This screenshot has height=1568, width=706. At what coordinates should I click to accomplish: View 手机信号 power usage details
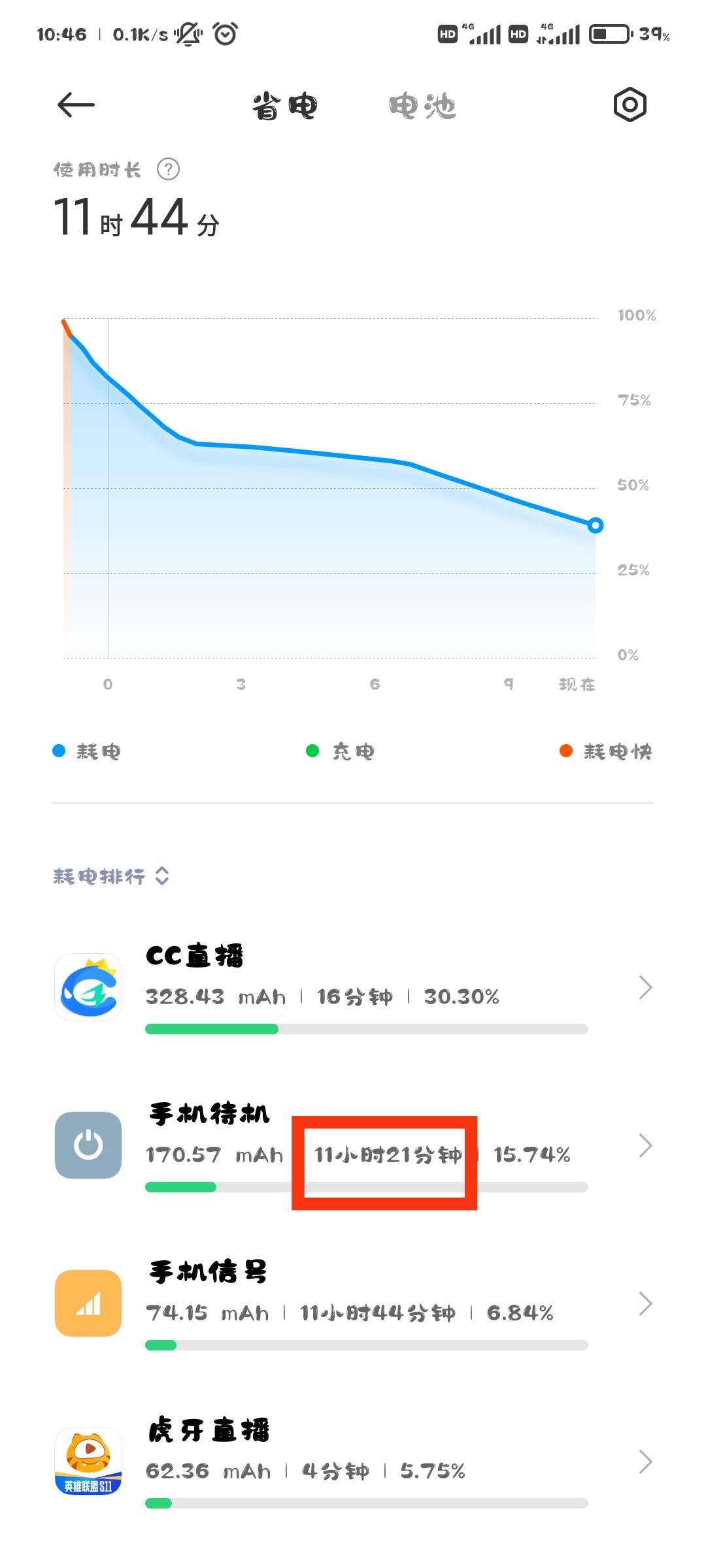click(353, 1304)
